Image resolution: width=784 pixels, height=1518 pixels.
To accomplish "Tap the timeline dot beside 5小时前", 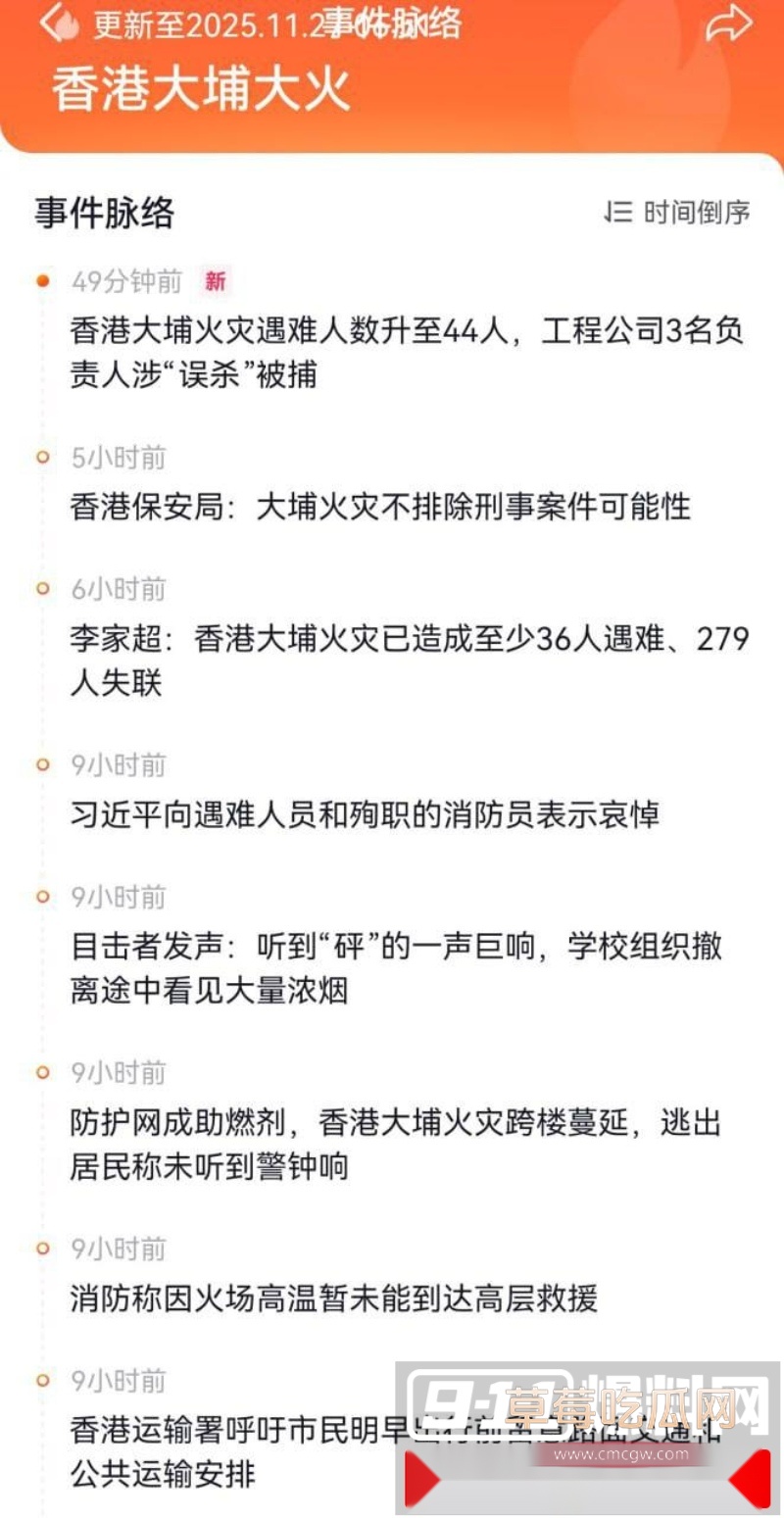I will tap(41, 456).
